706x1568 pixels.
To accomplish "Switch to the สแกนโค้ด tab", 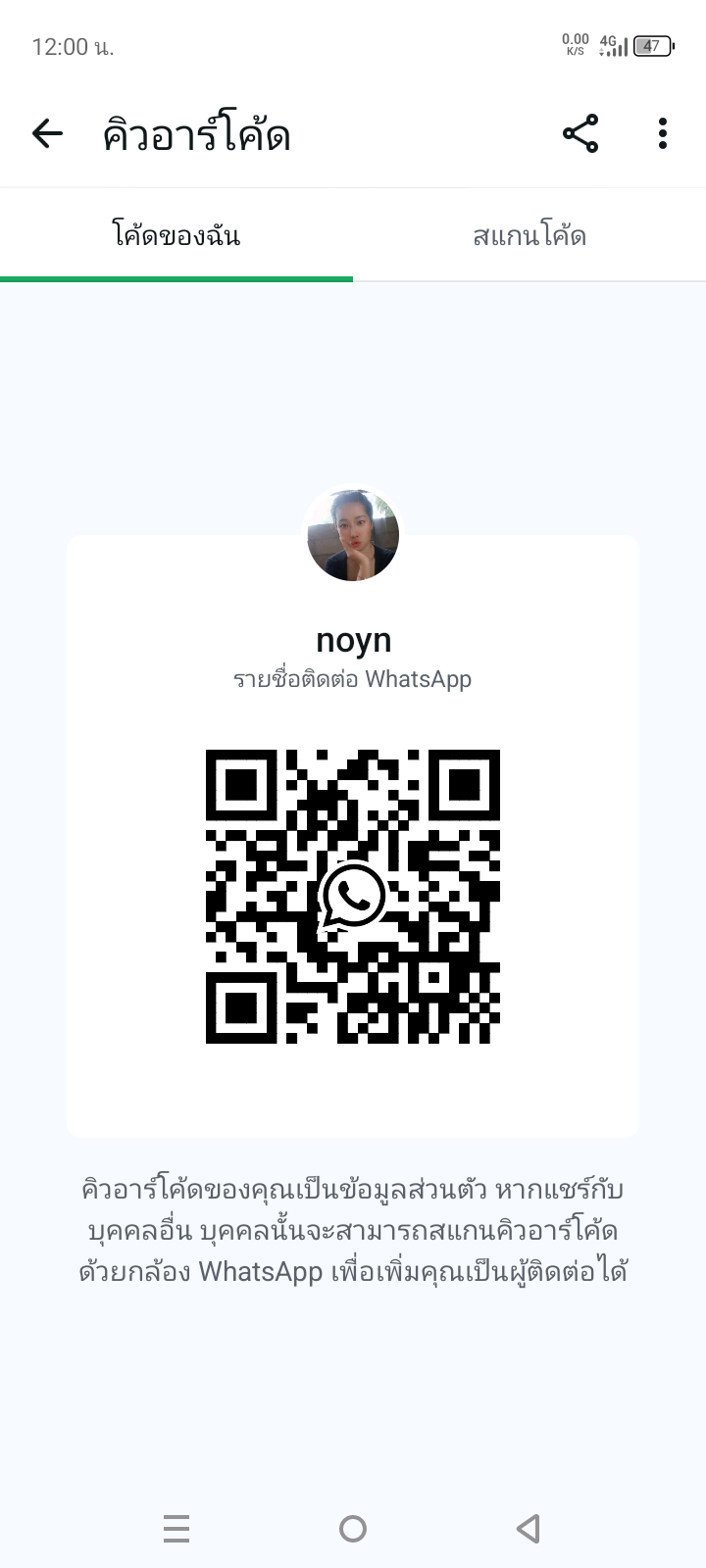I will tap(529, 236).
